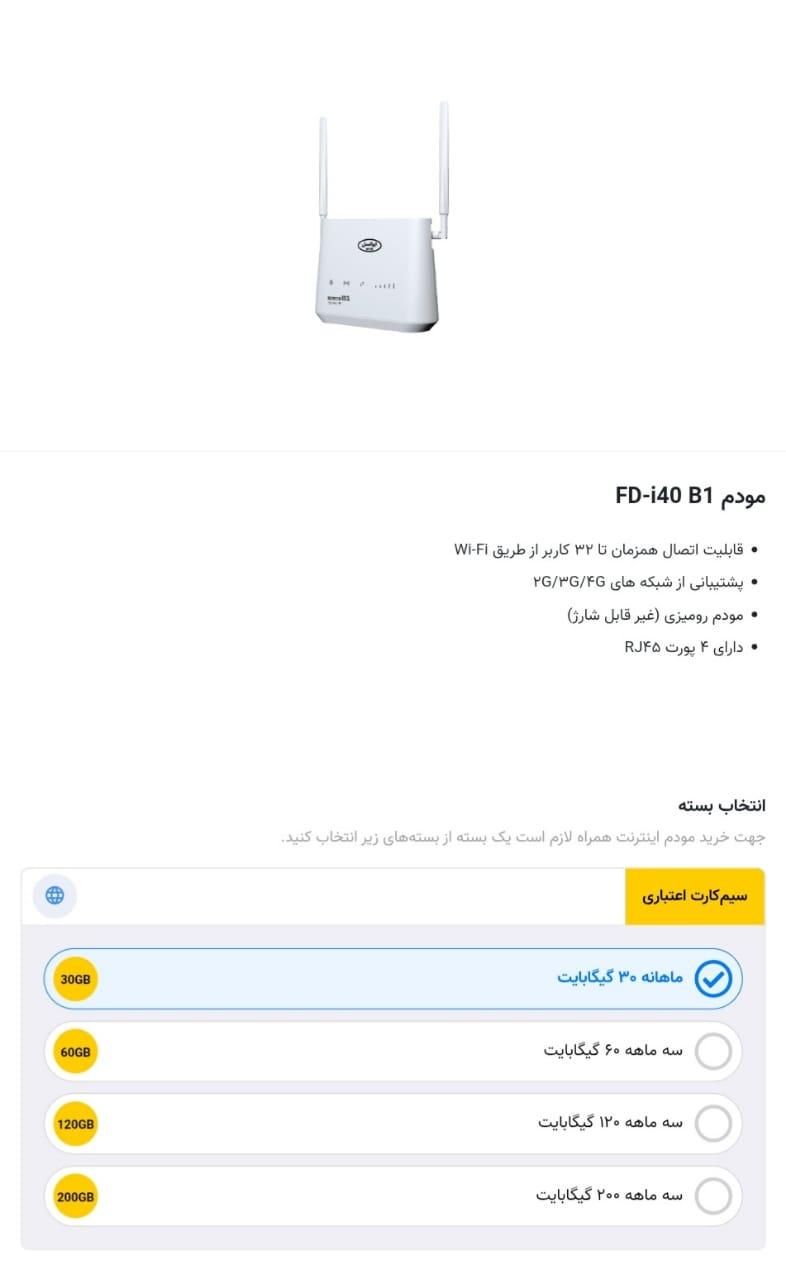Click the yellow 30GB data badge

point(74,978)
